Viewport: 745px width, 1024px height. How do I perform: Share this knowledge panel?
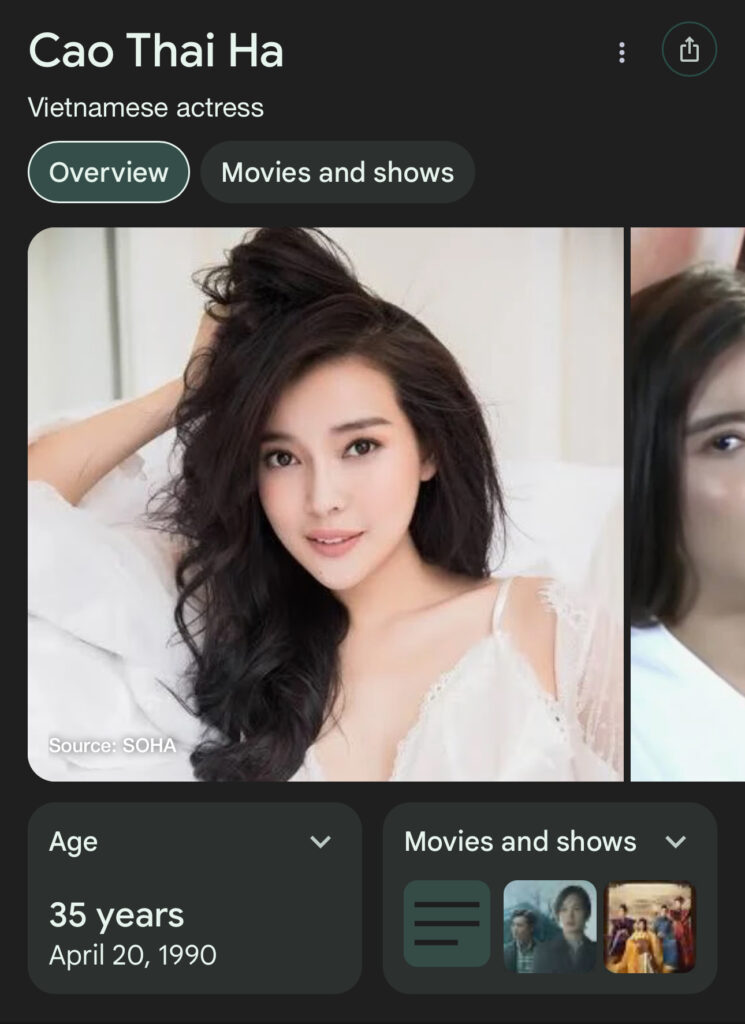click(689, 51)
